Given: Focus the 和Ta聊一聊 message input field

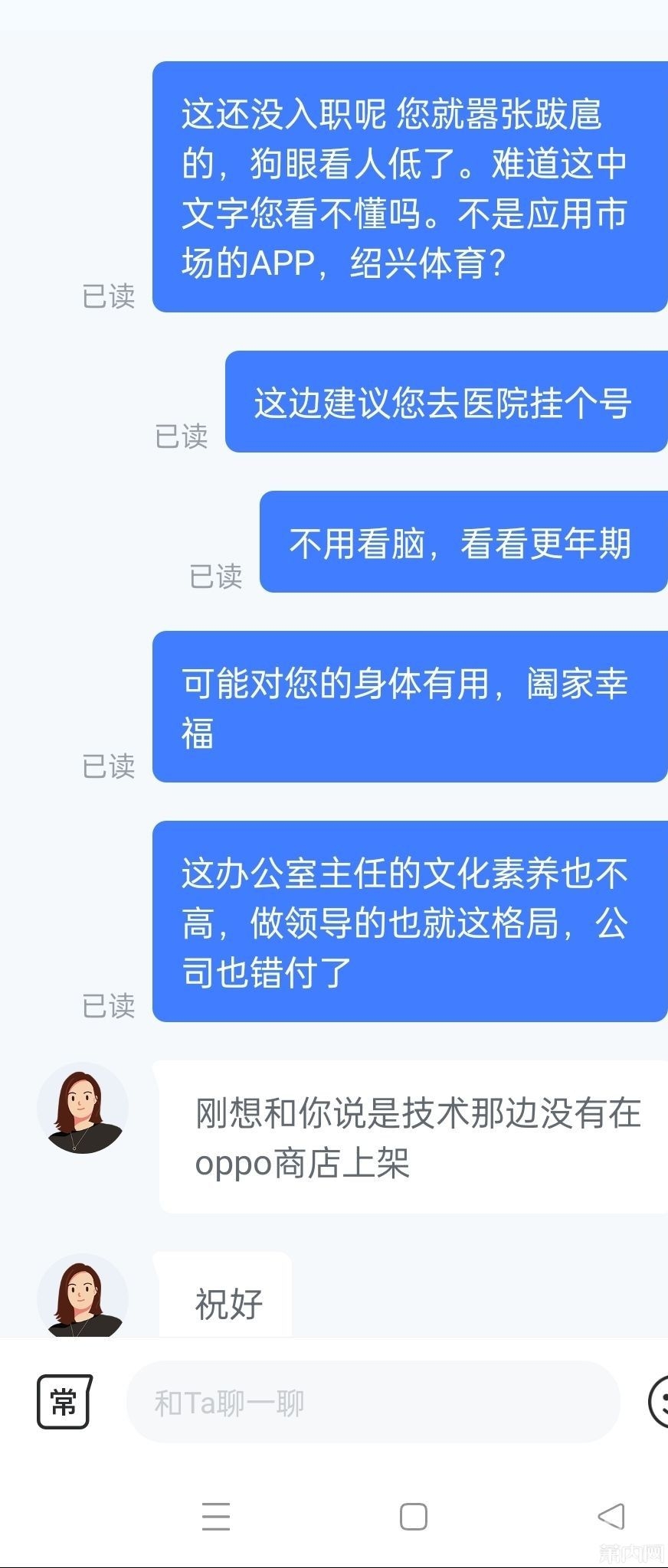Looking at the screenshot, I should 372,1403.
